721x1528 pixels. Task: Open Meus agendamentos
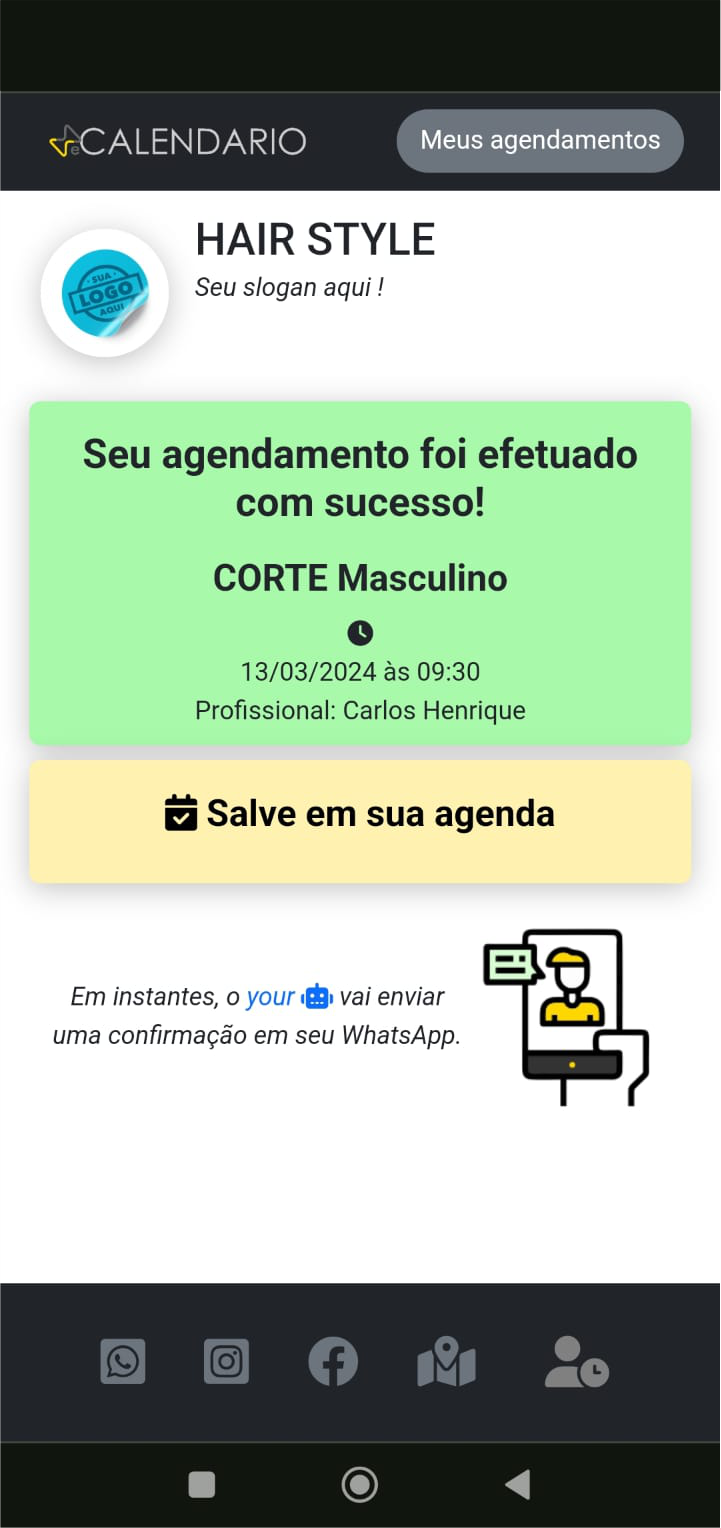pyautogui.click(x=540, y=141)
